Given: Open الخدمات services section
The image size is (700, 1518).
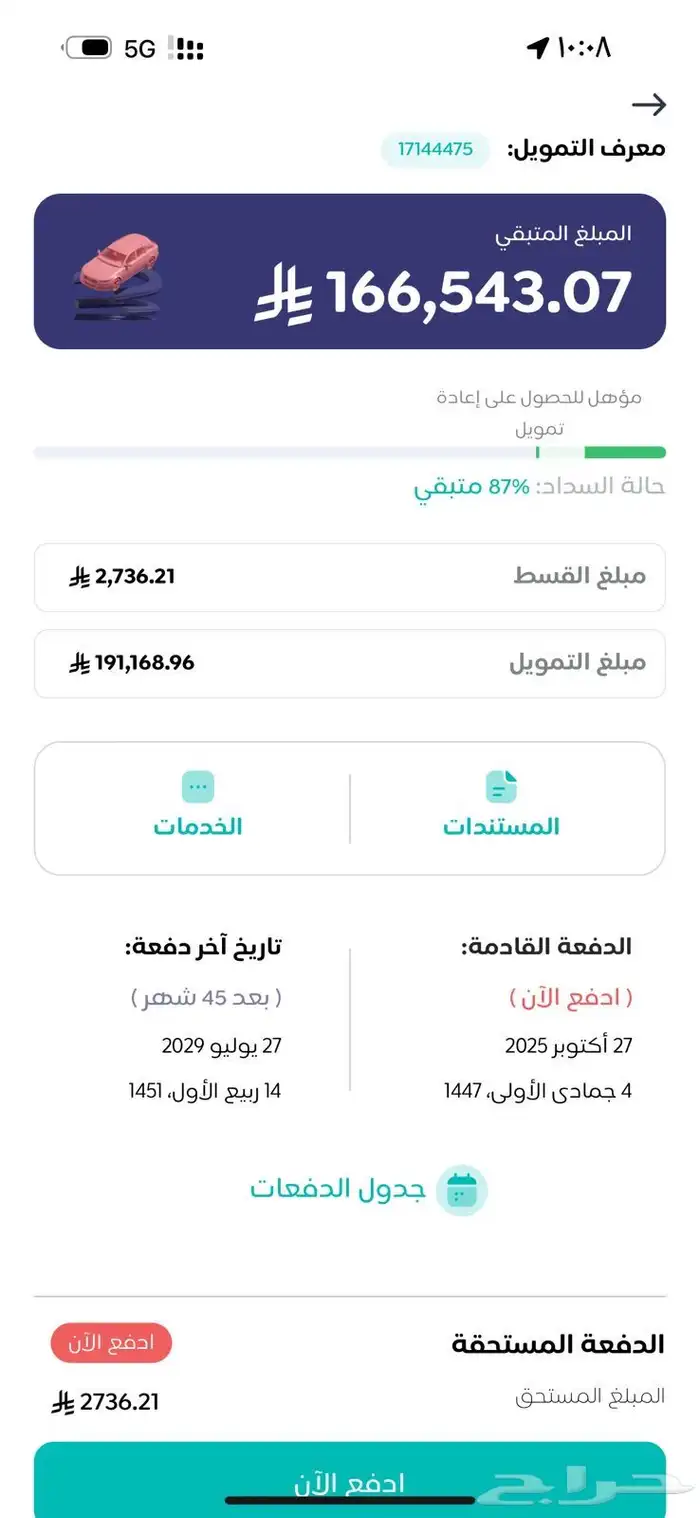Looking at the screenshot, I should click(198, 807).
